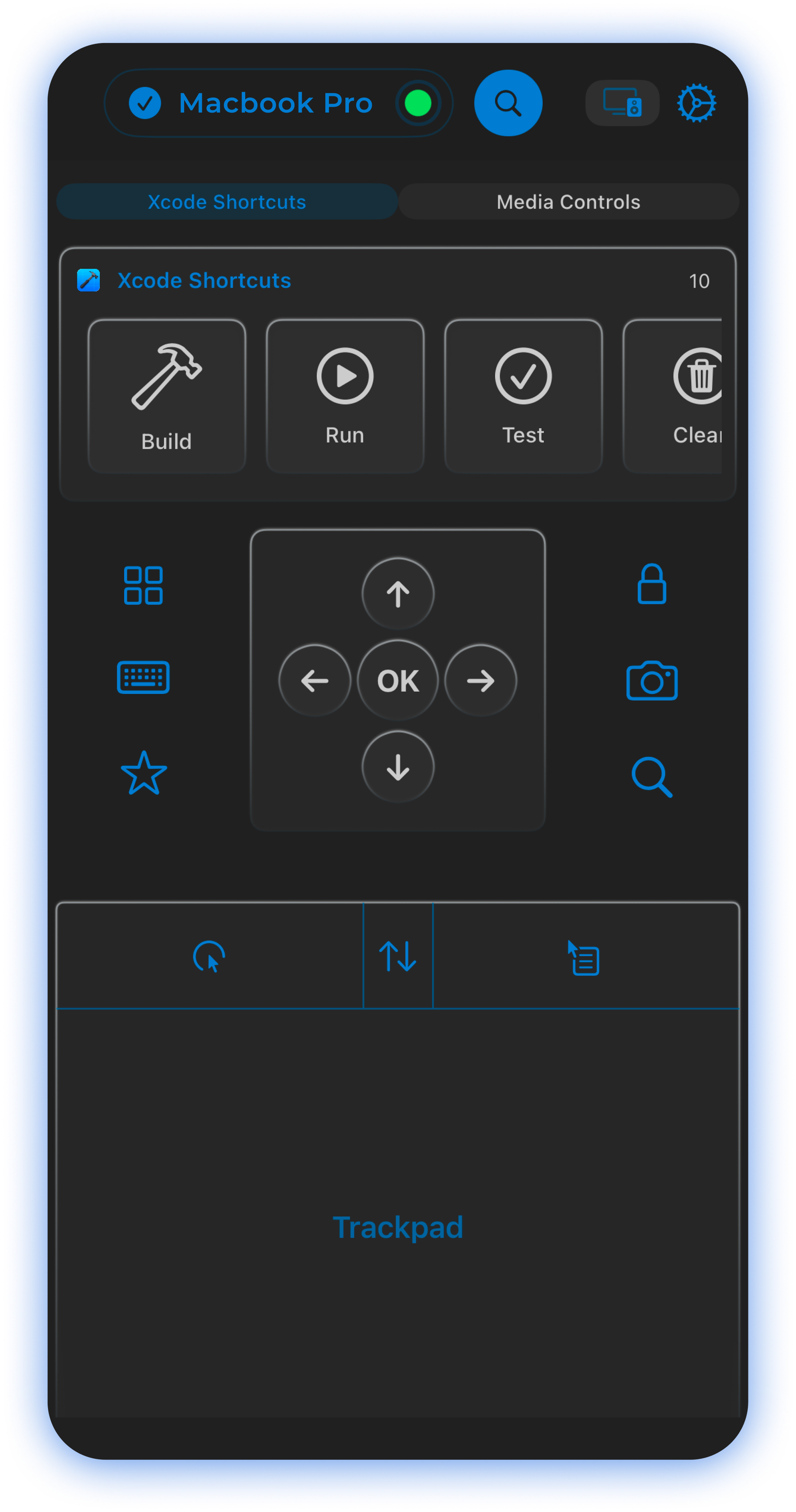Trigger the Test shortcut
The image size is (796, 1512).
point(523,396)
